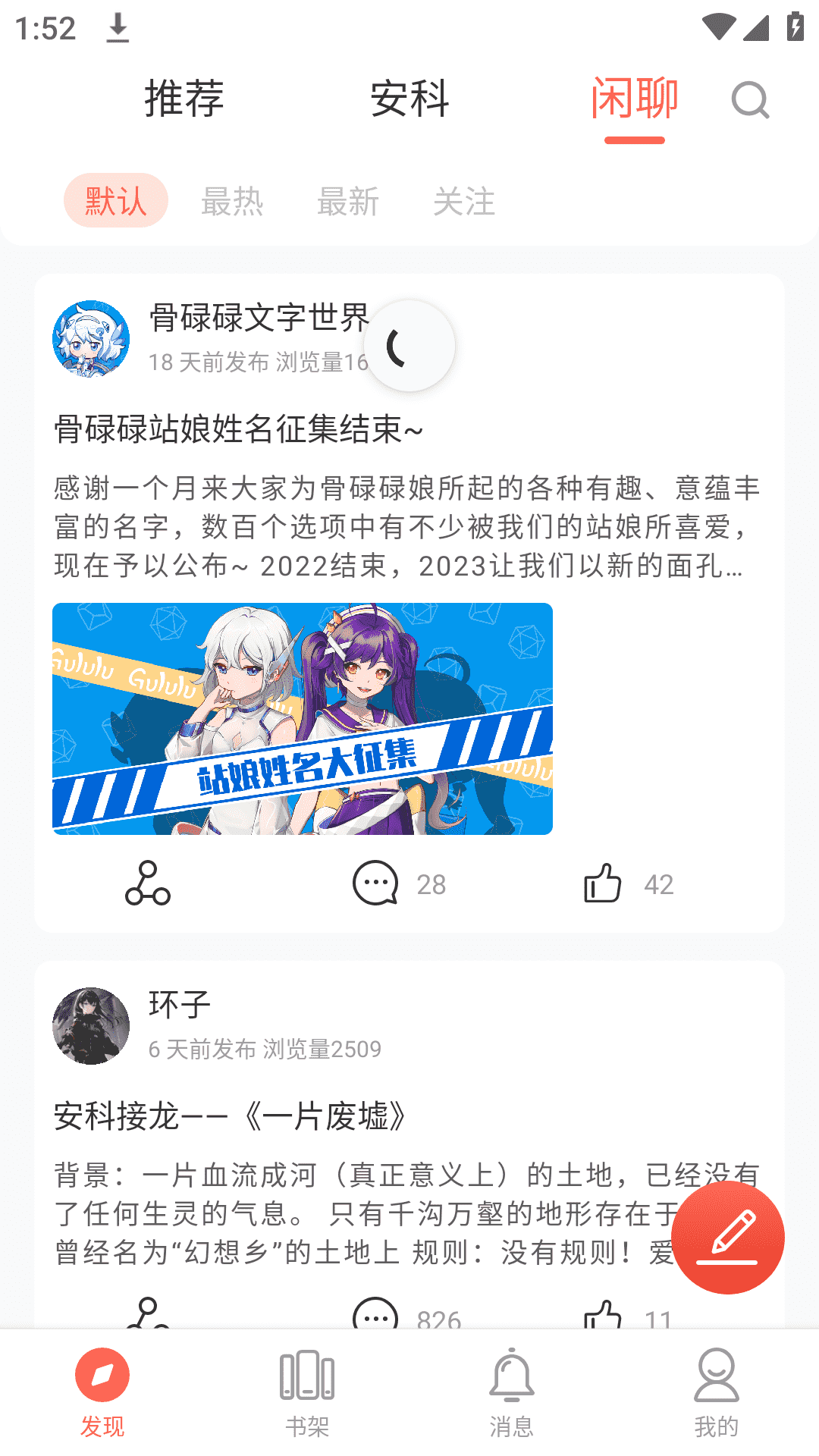
Task: Share the 骨碌碌站娘姓名征集结束 post
Action: point(148,883)
